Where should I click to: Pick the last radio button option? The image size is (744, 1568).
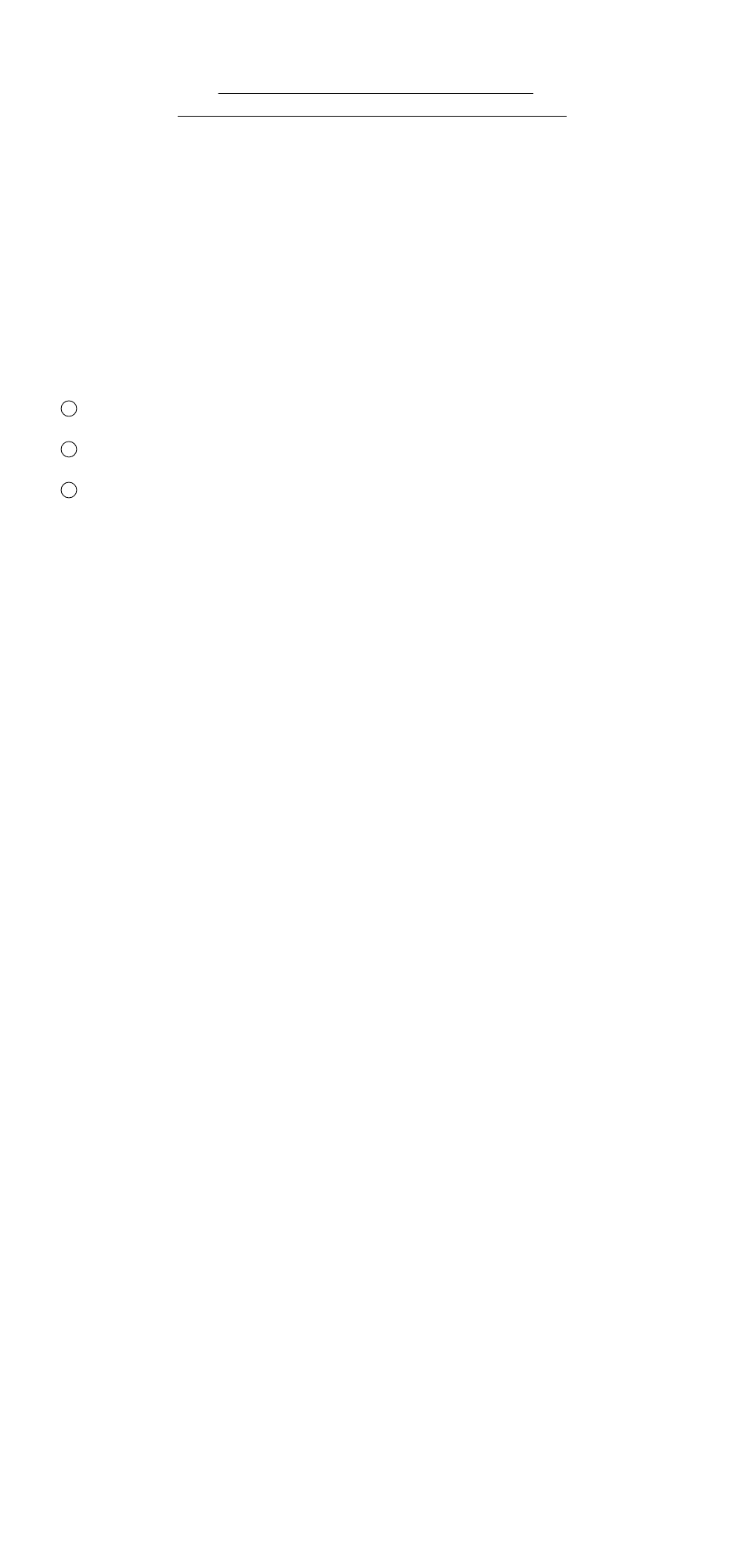pos(69,490)
